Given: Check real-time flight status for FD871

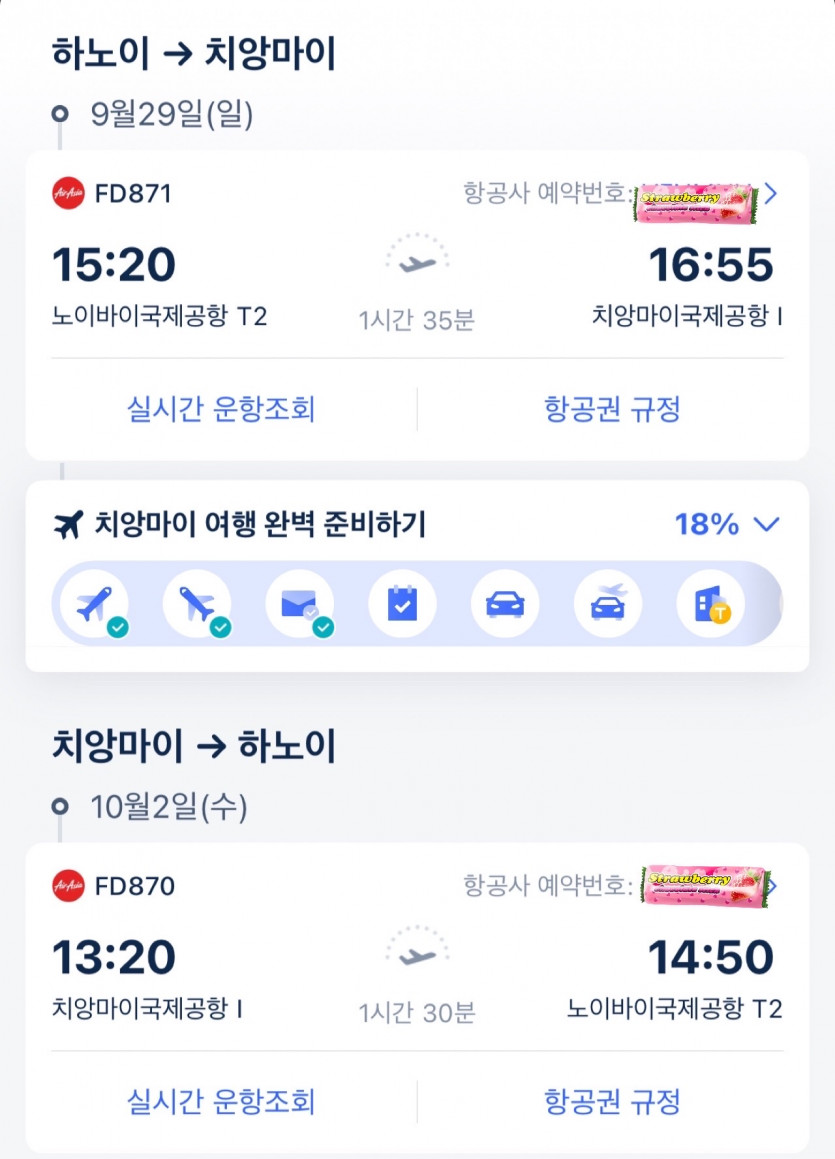Looking at the screenshot, I should click(221, 409).
